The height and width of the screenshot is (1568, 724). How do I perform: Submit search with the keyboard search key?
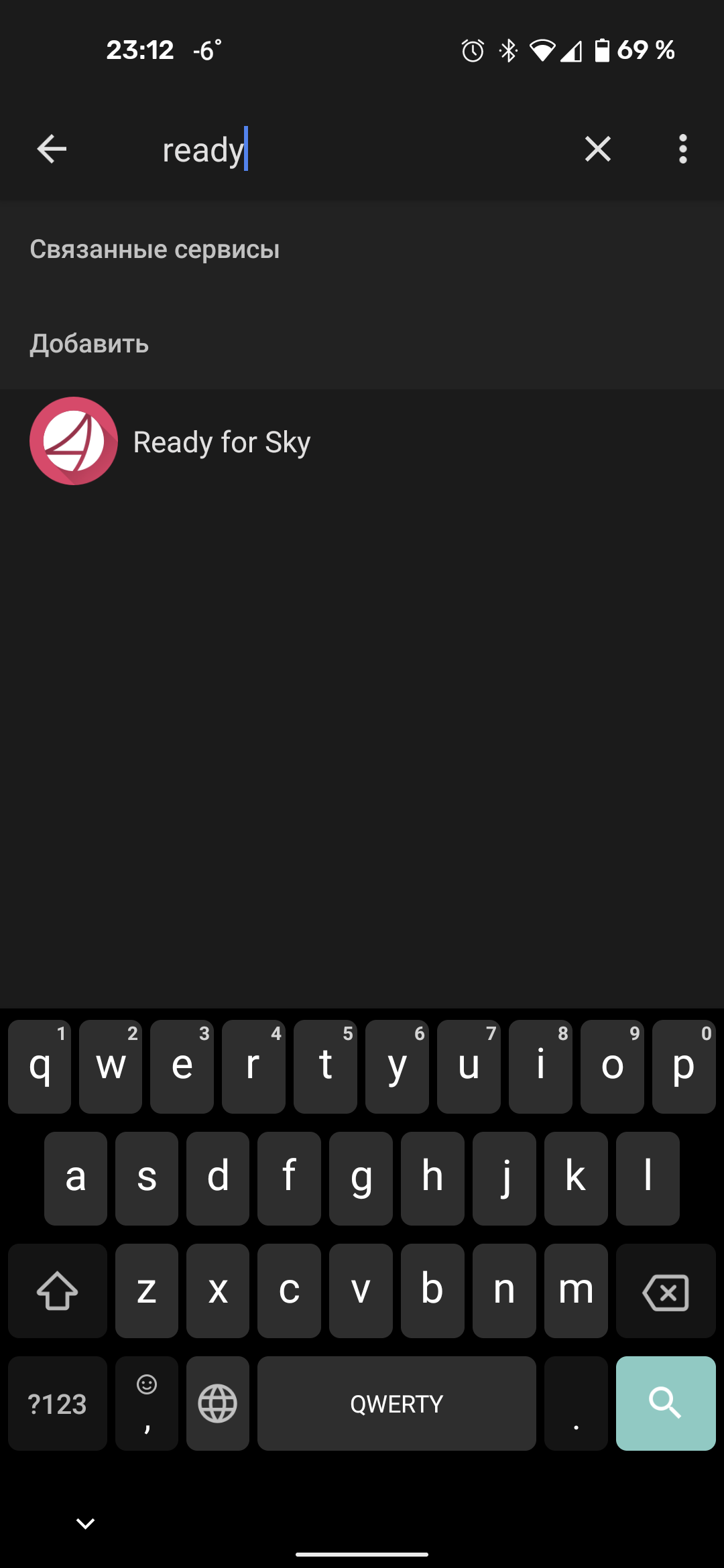(x=665, y=1403)
